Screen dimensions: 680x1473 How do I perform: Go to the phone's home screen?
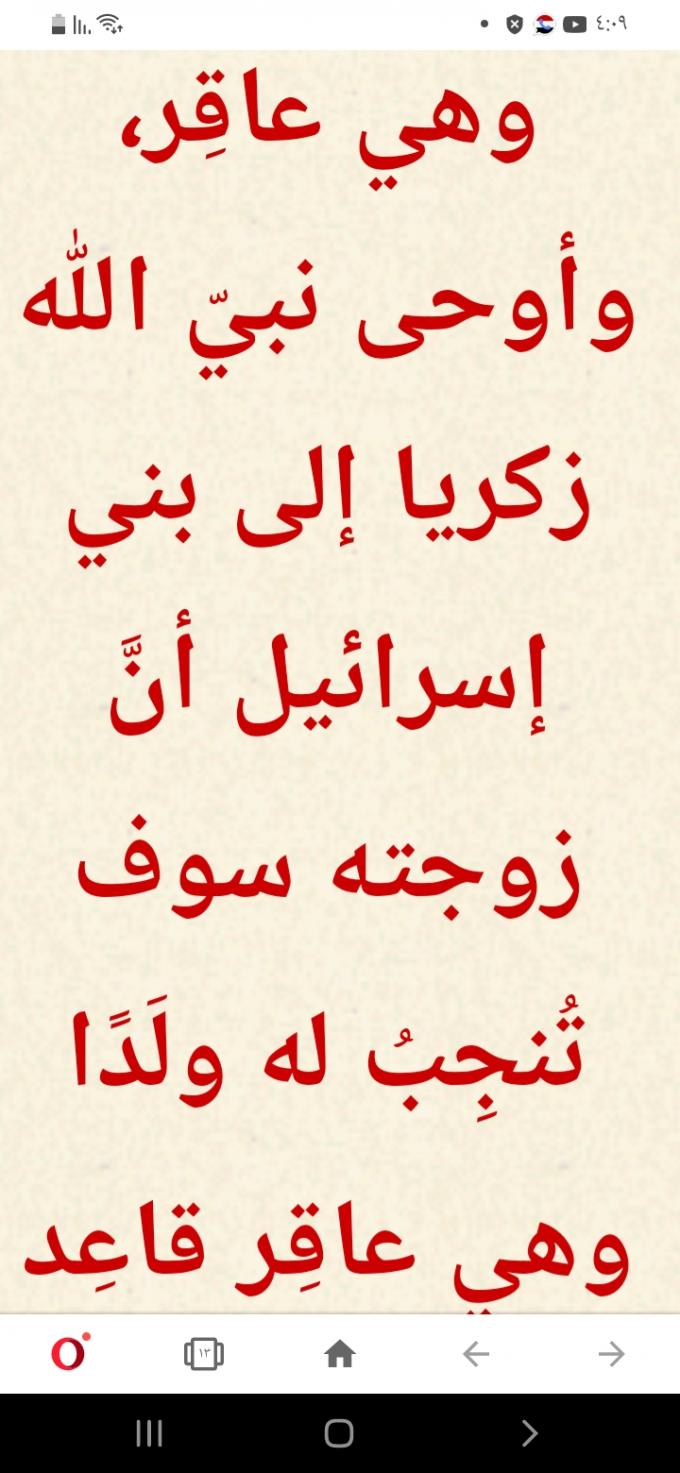[339, 1433]
